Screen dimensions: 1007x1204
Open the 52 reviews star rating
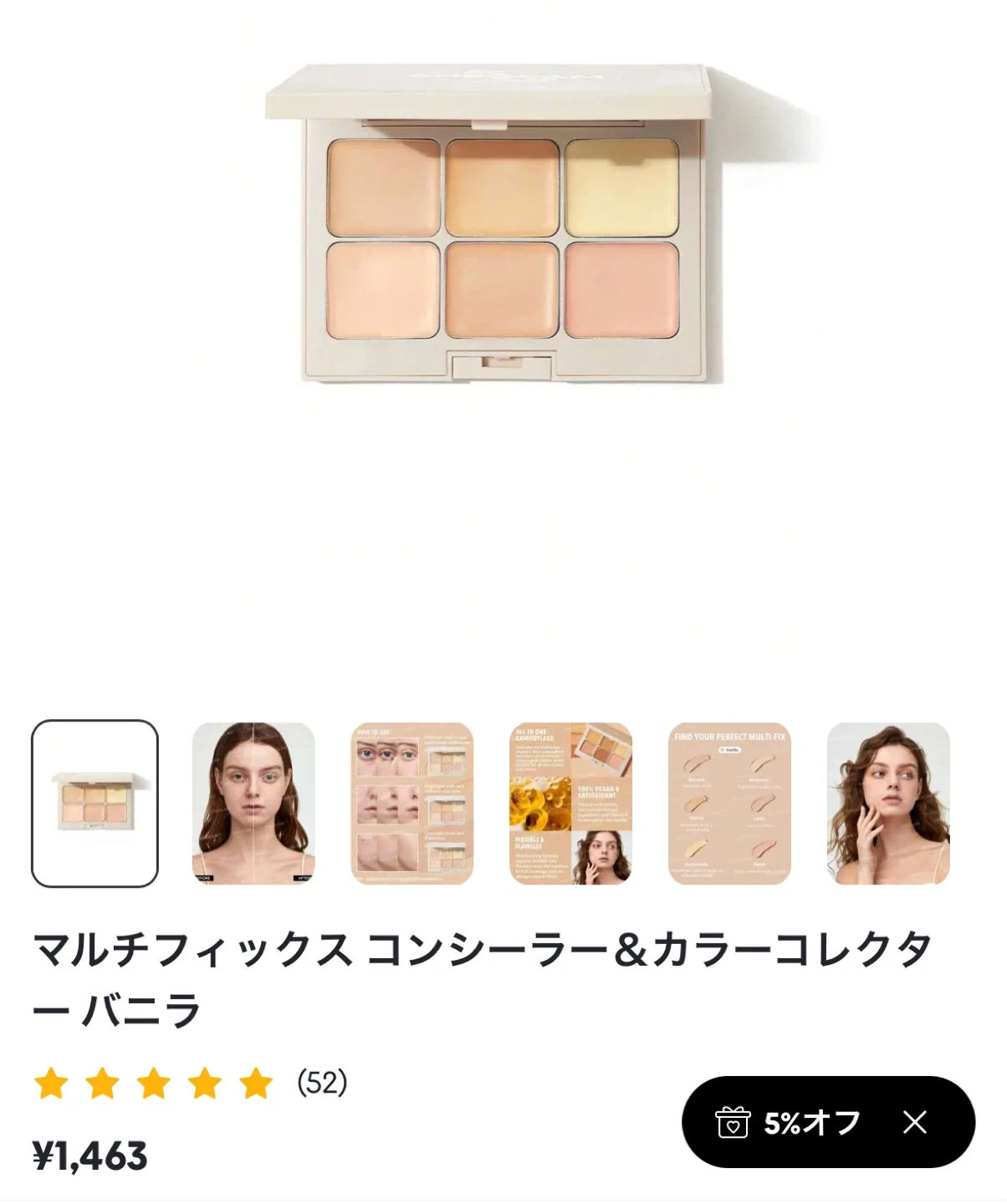click(x=191, y=1083)
